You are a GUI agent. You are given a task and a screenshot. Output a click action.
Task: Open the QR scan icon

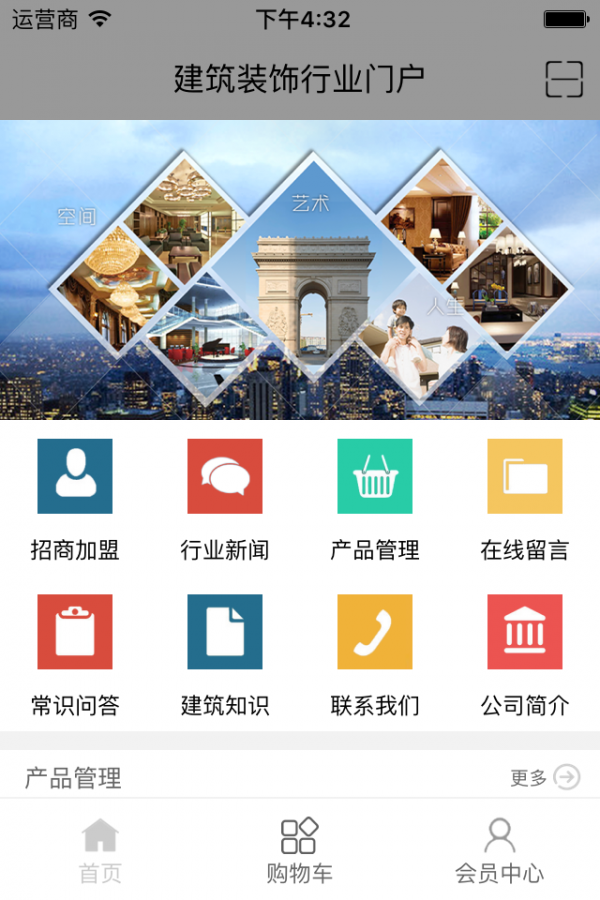564,79
